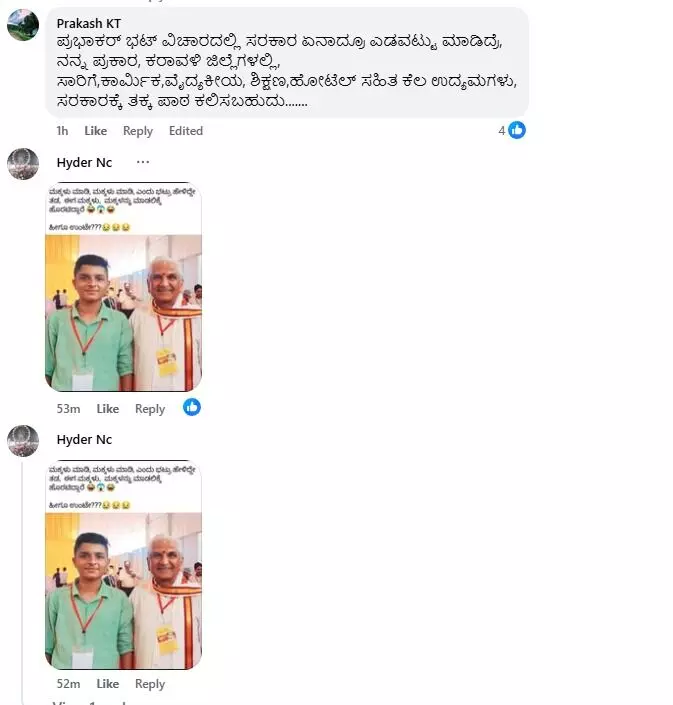Open the photo in Hyder Nc's 52m comment

(x=123, y=564)
